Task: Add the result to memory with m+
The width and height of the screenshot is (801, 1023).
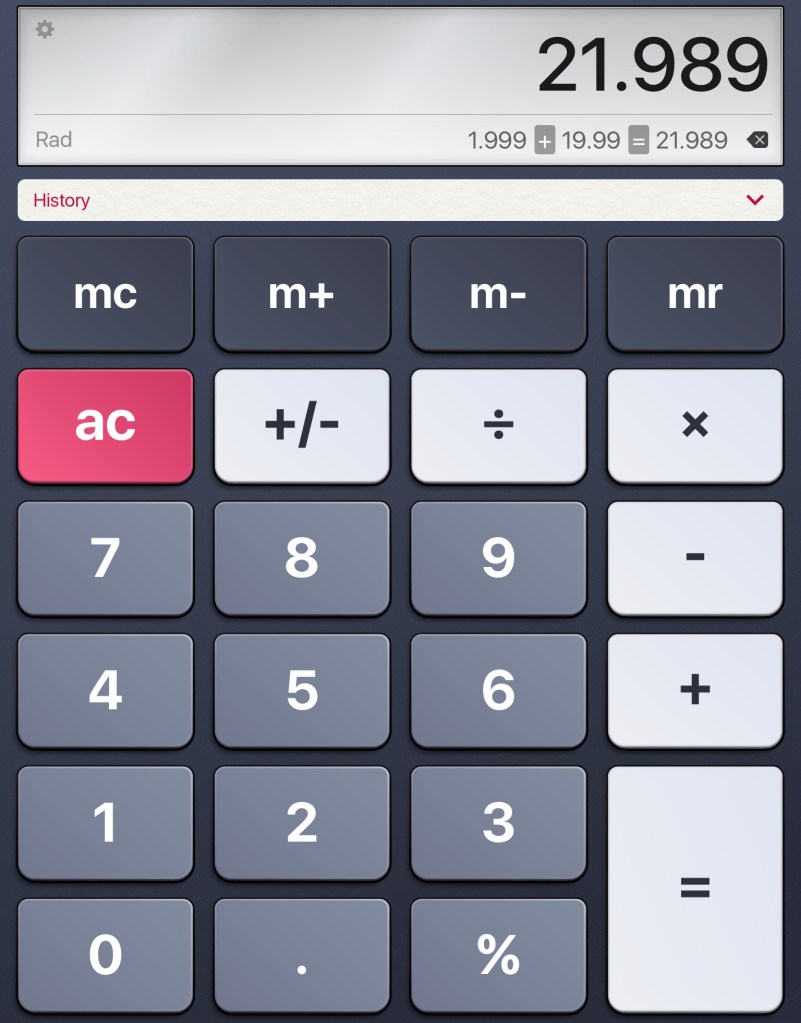Action: [x=301, y=294]
